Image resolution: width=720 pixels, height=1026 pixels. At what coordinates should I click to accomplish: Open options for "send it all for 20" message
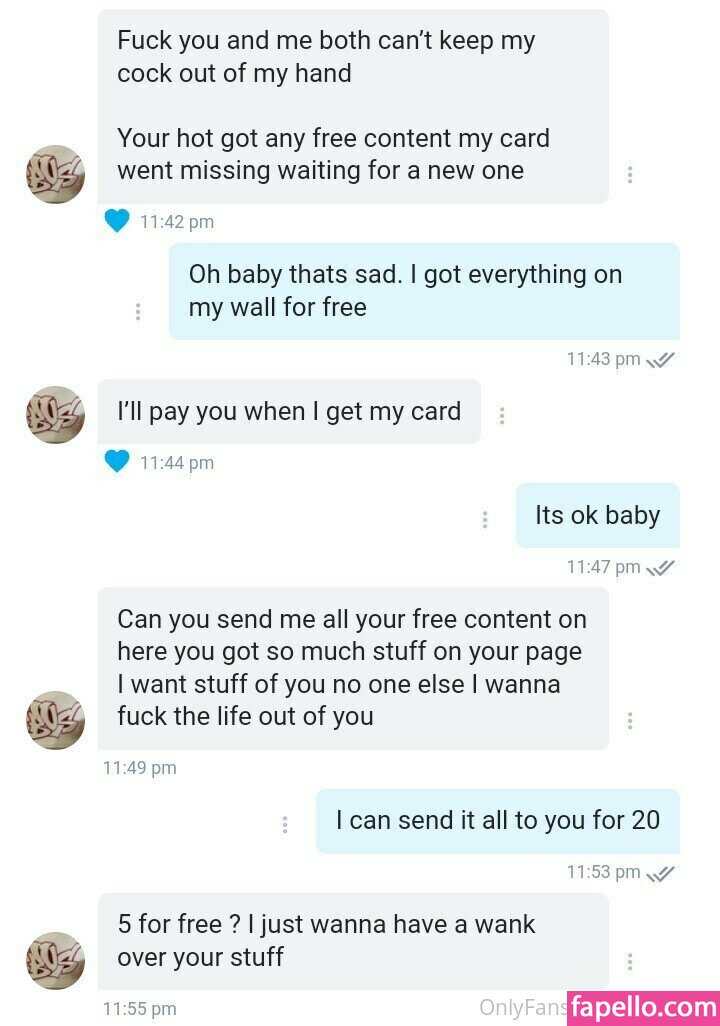(285, 825)
